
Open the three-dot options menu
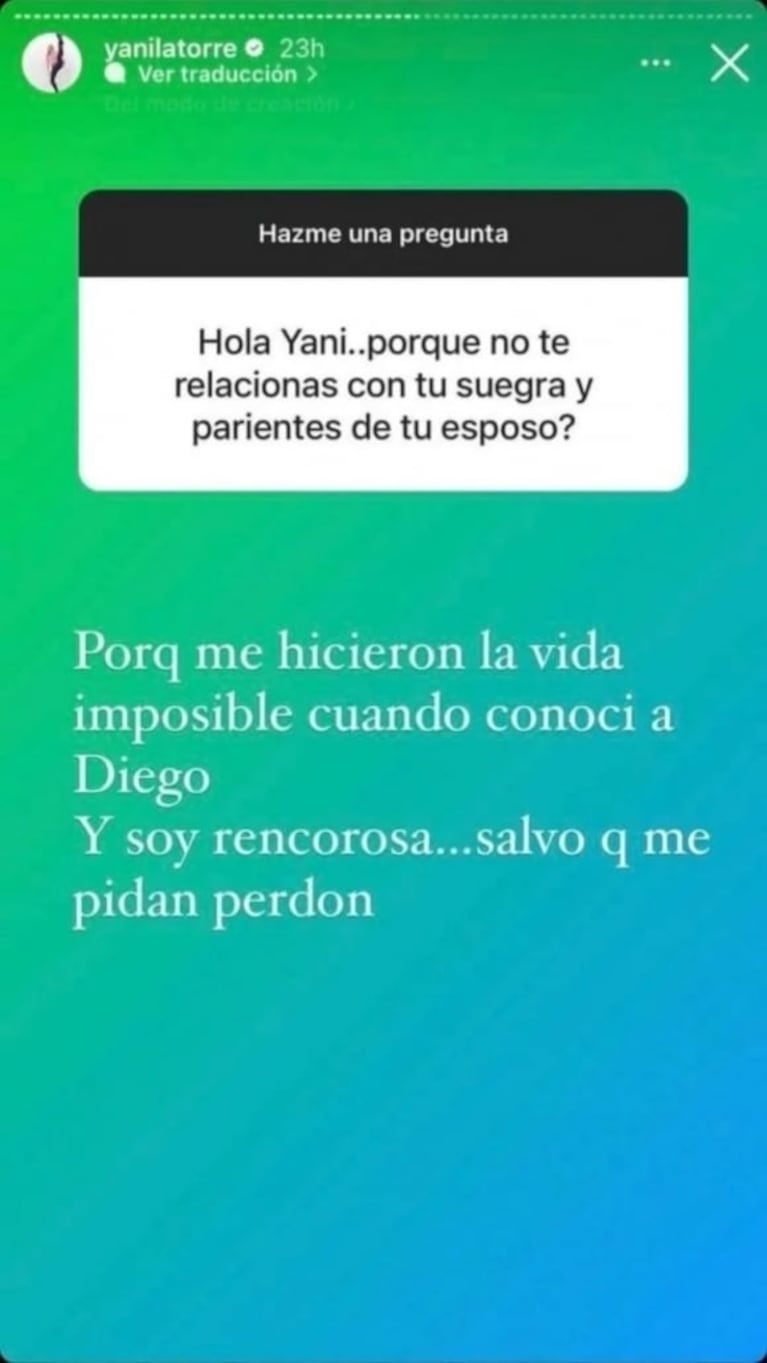click(655, 63)
